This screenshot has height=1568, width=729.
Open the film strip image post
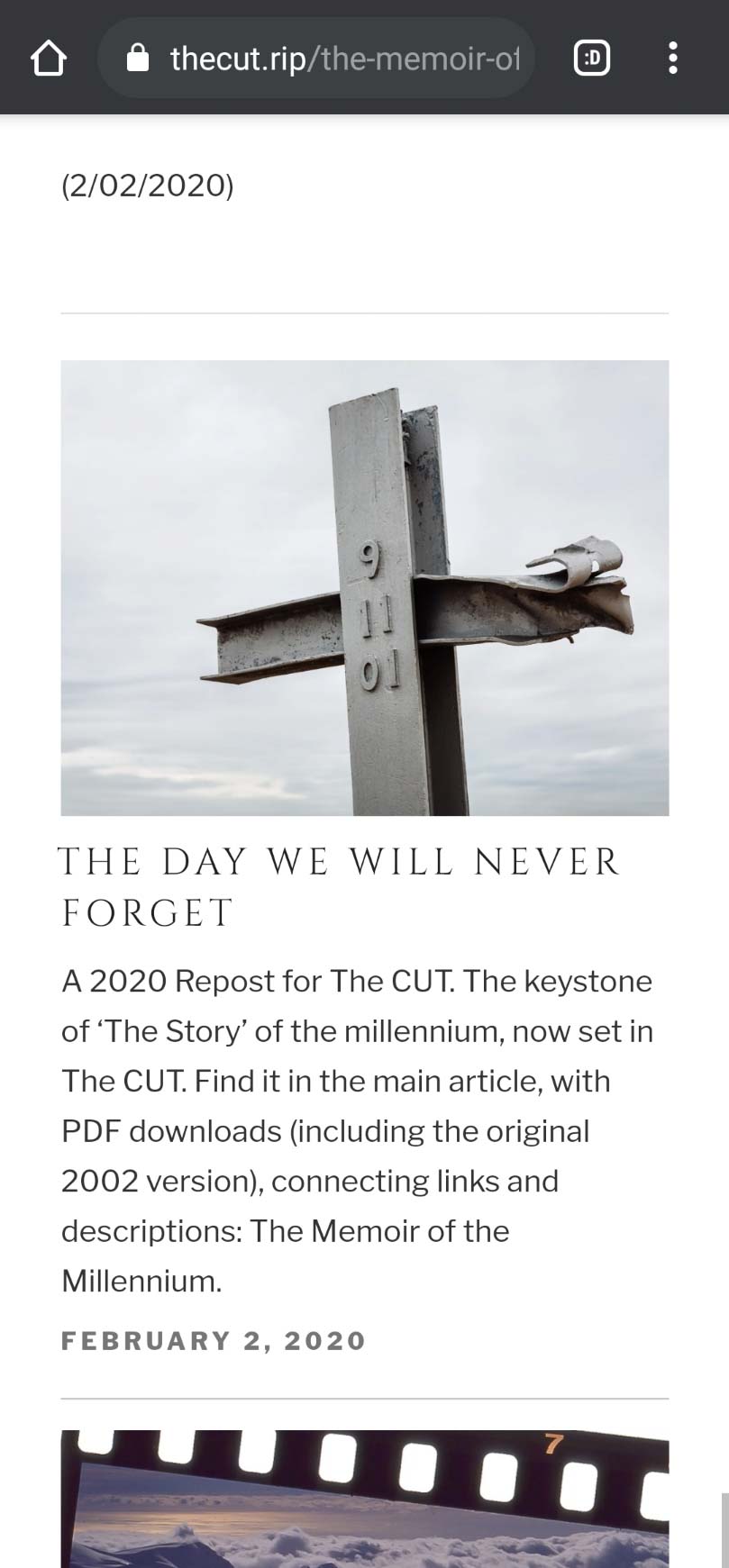click(x=364, y=1498)
